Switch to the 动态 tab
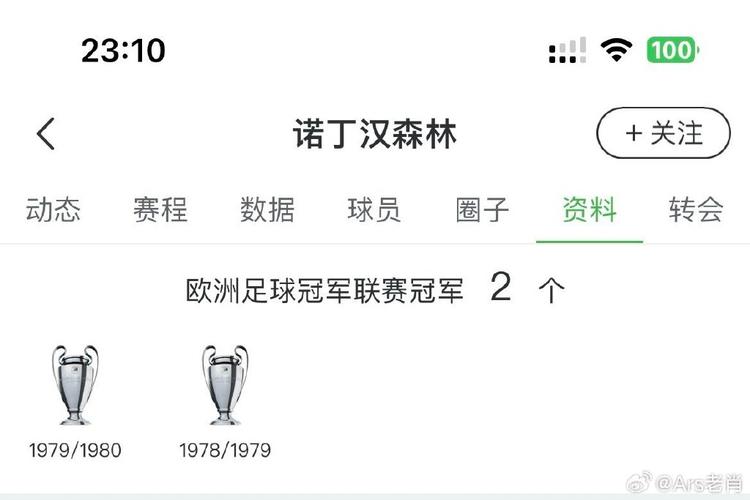 coord(53,210)
